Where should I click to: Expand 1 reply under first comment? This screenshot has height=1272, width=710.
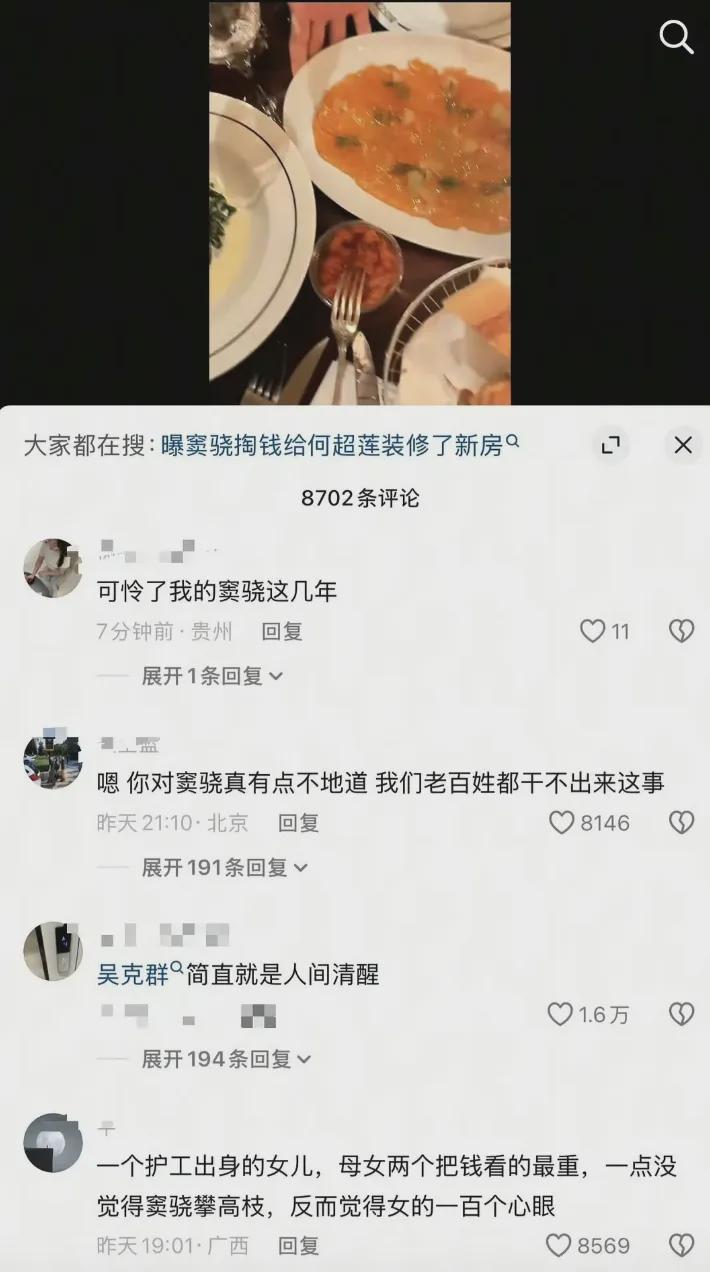(212, 676)
